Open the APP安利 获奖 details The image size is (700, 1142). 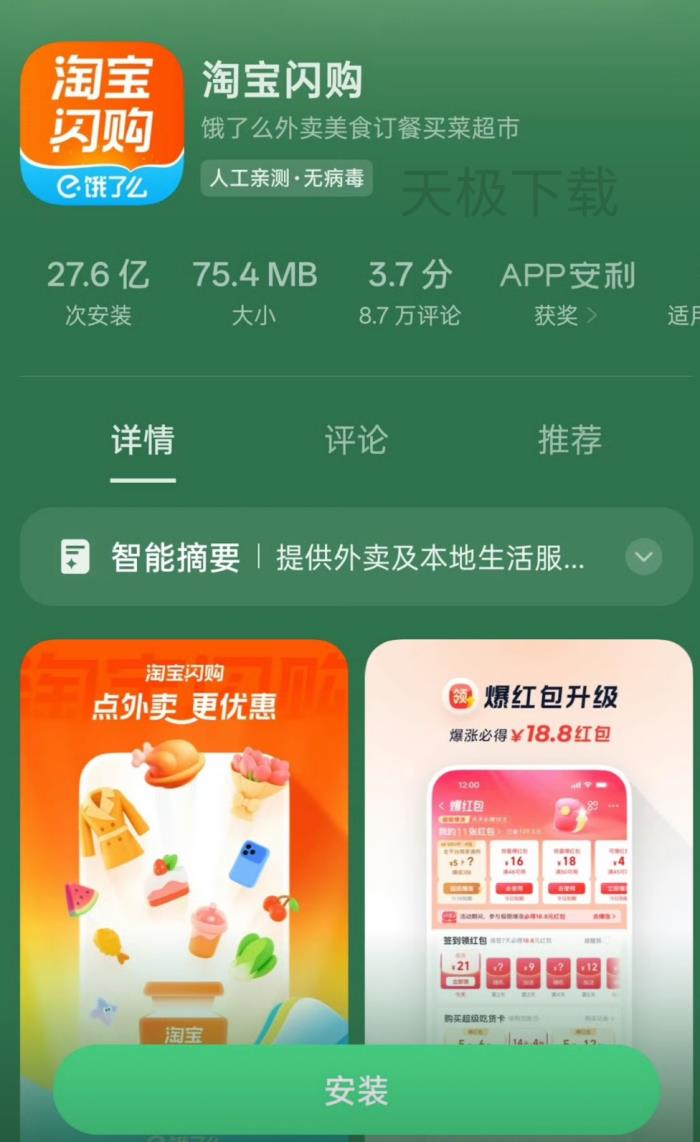pyautogui.click(x=567, y=293)
